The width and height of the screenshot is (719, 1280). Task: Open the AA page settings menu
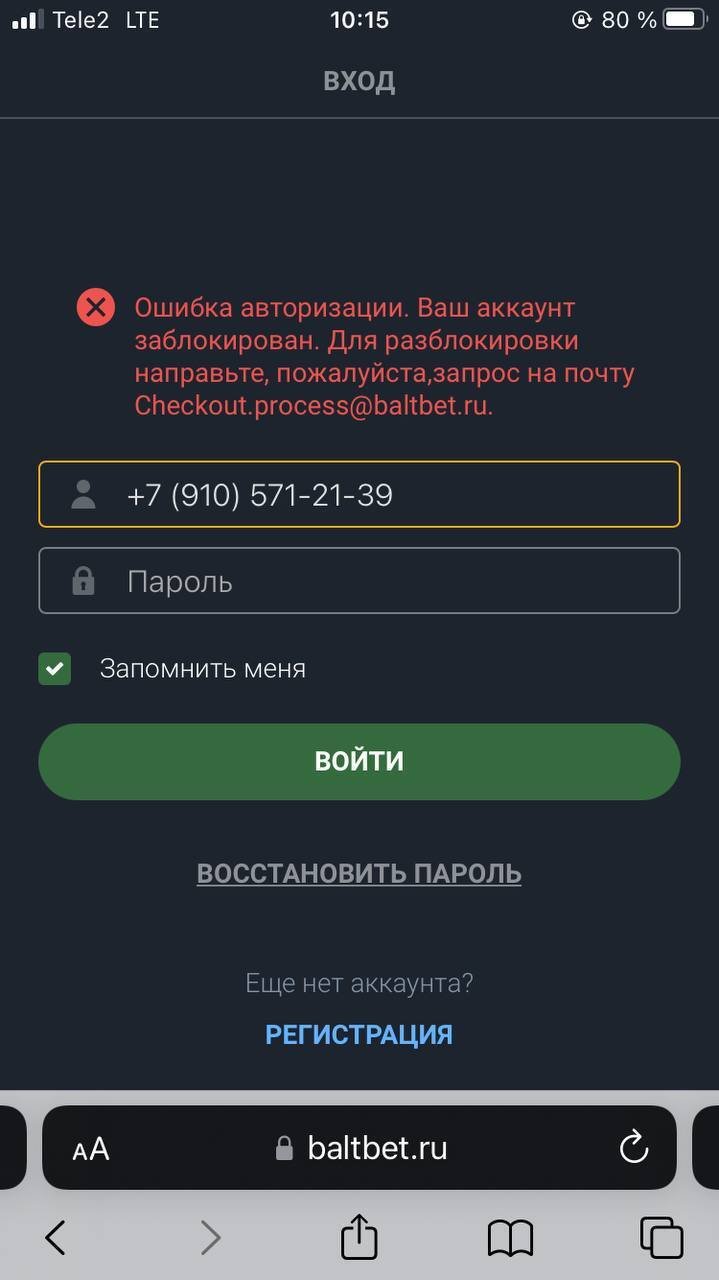pos(91,1149)
